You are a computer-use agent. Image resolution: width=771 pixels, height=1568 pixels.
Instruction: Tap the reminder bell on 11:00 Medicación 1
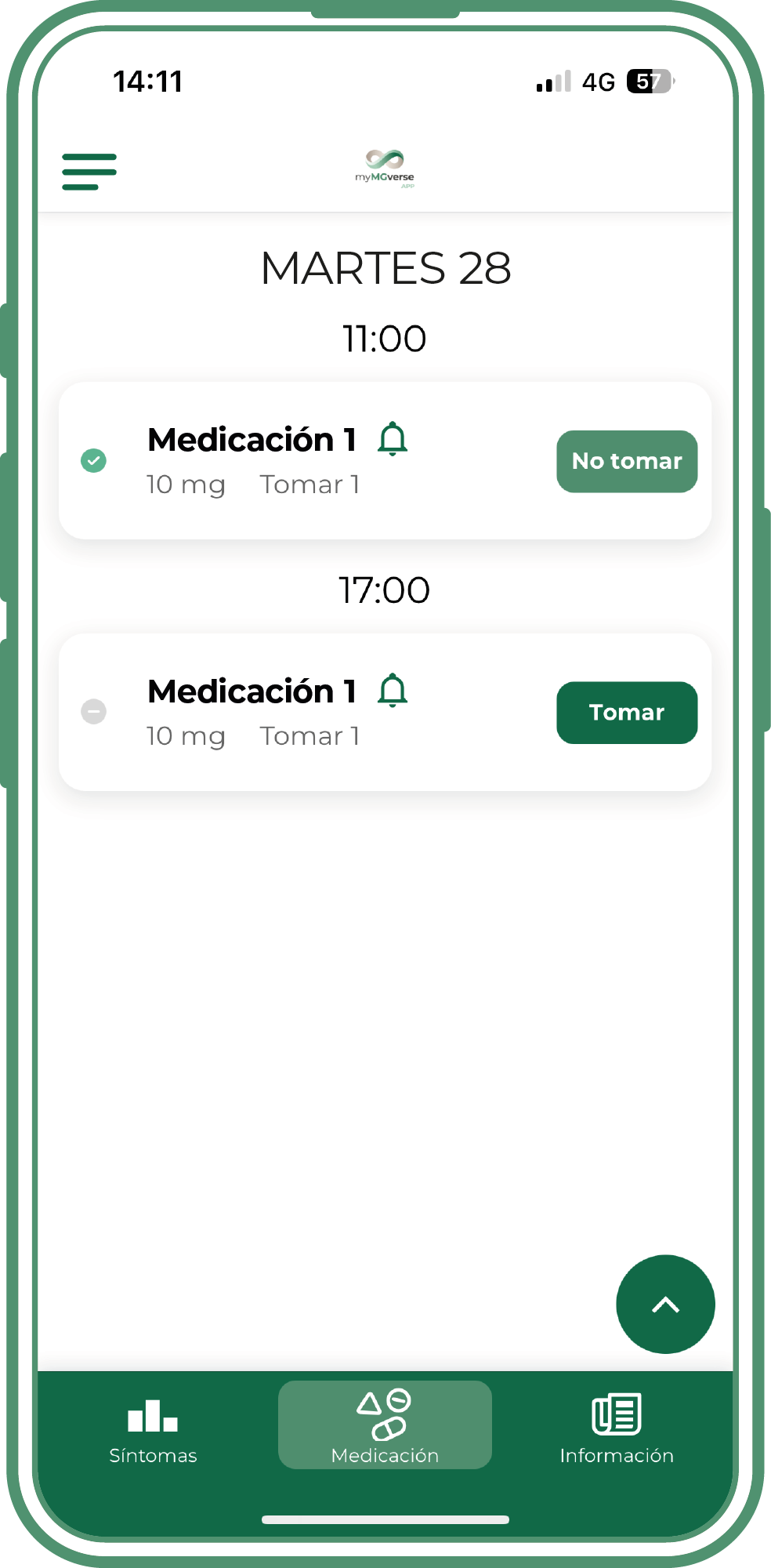coord(393,439)
